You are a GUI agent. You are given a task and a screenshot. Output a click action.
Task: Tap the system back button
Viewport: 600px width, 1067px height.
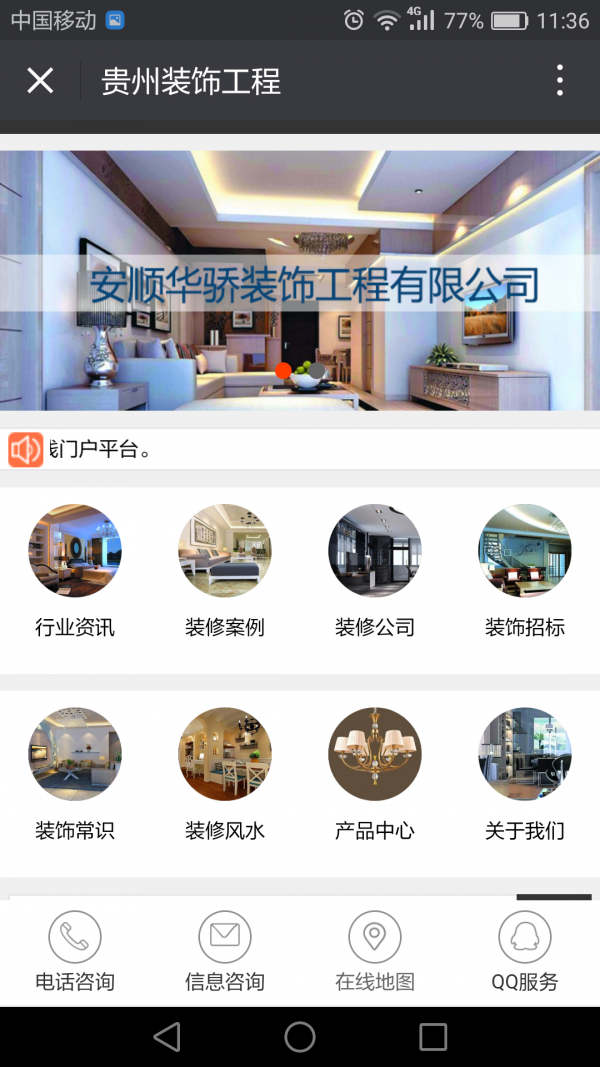pyautogui.click(x=167, y=1037)
